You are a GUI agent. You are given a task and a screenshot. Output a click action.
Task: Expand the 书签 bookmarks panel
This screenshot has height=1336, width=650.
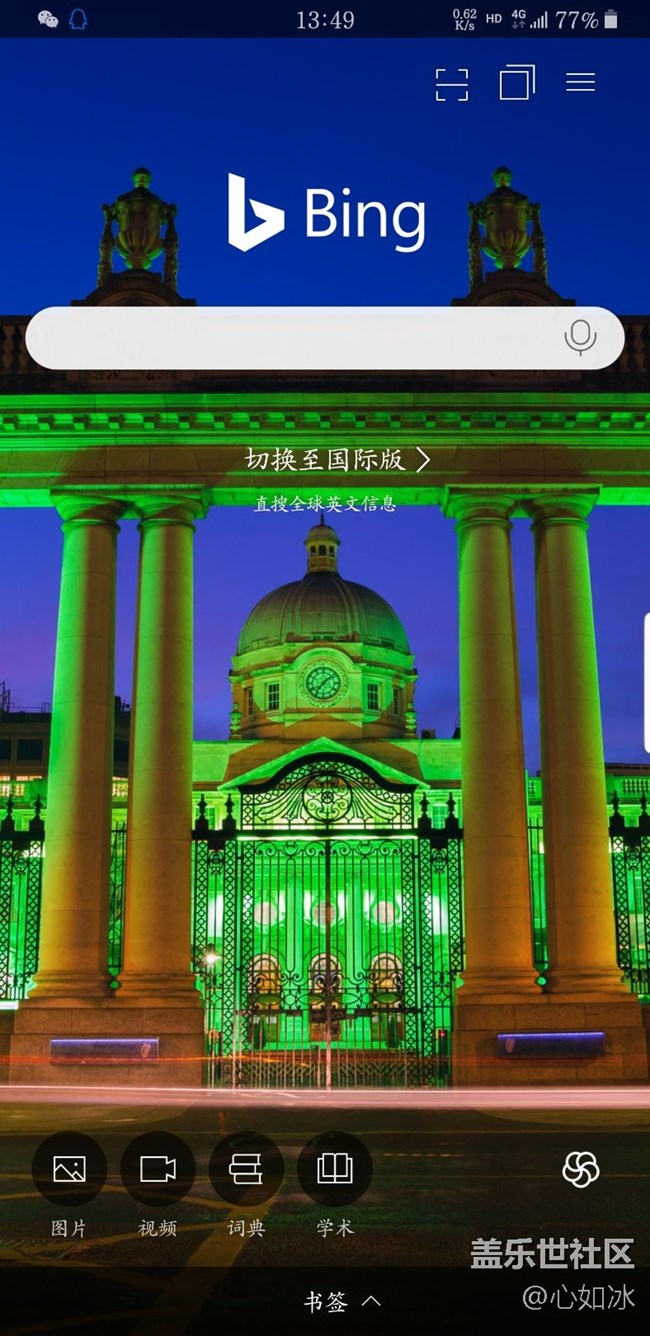point(342,1301)
